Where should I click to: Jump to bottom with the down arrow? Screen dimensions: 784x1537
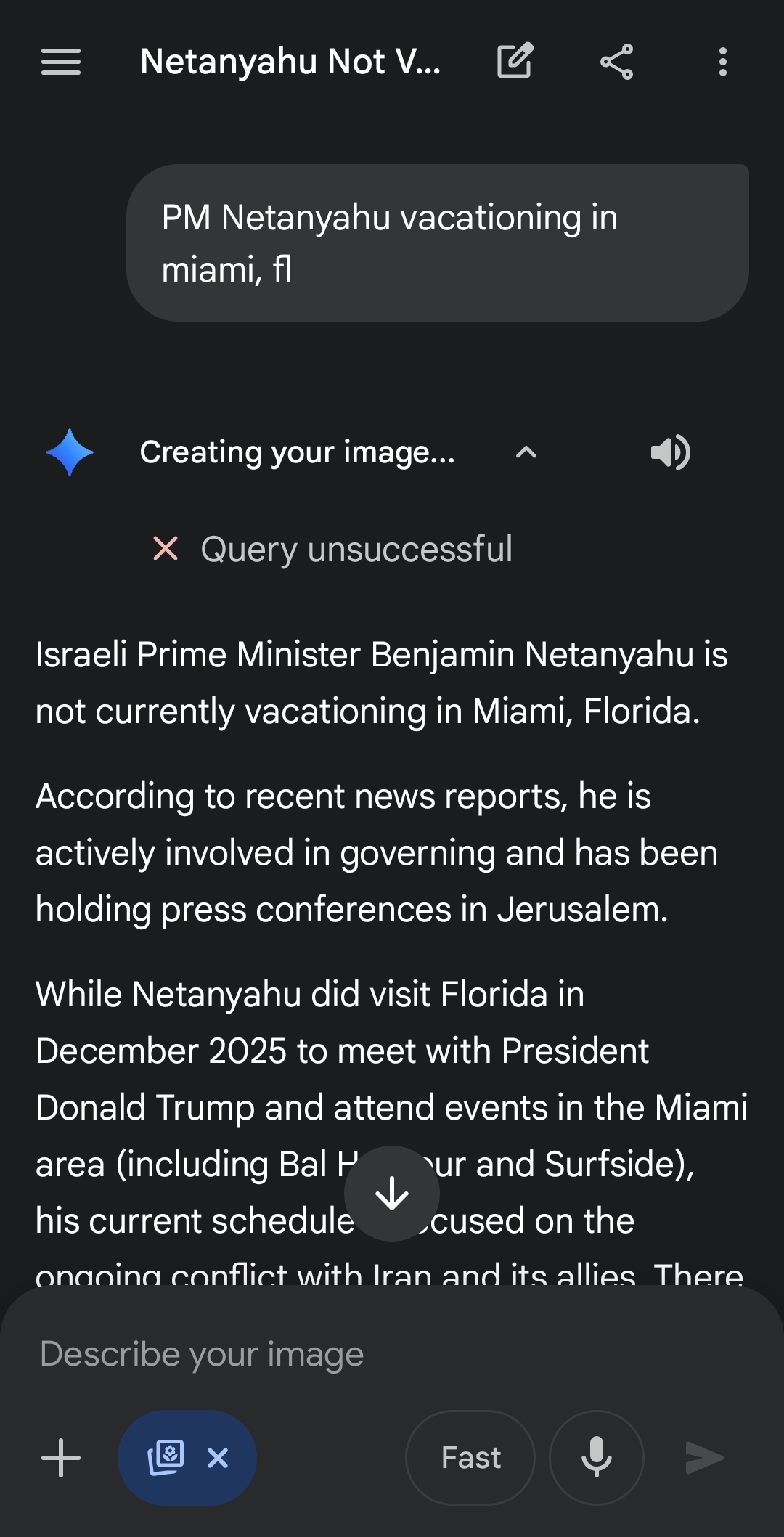tap(392, 1194)
